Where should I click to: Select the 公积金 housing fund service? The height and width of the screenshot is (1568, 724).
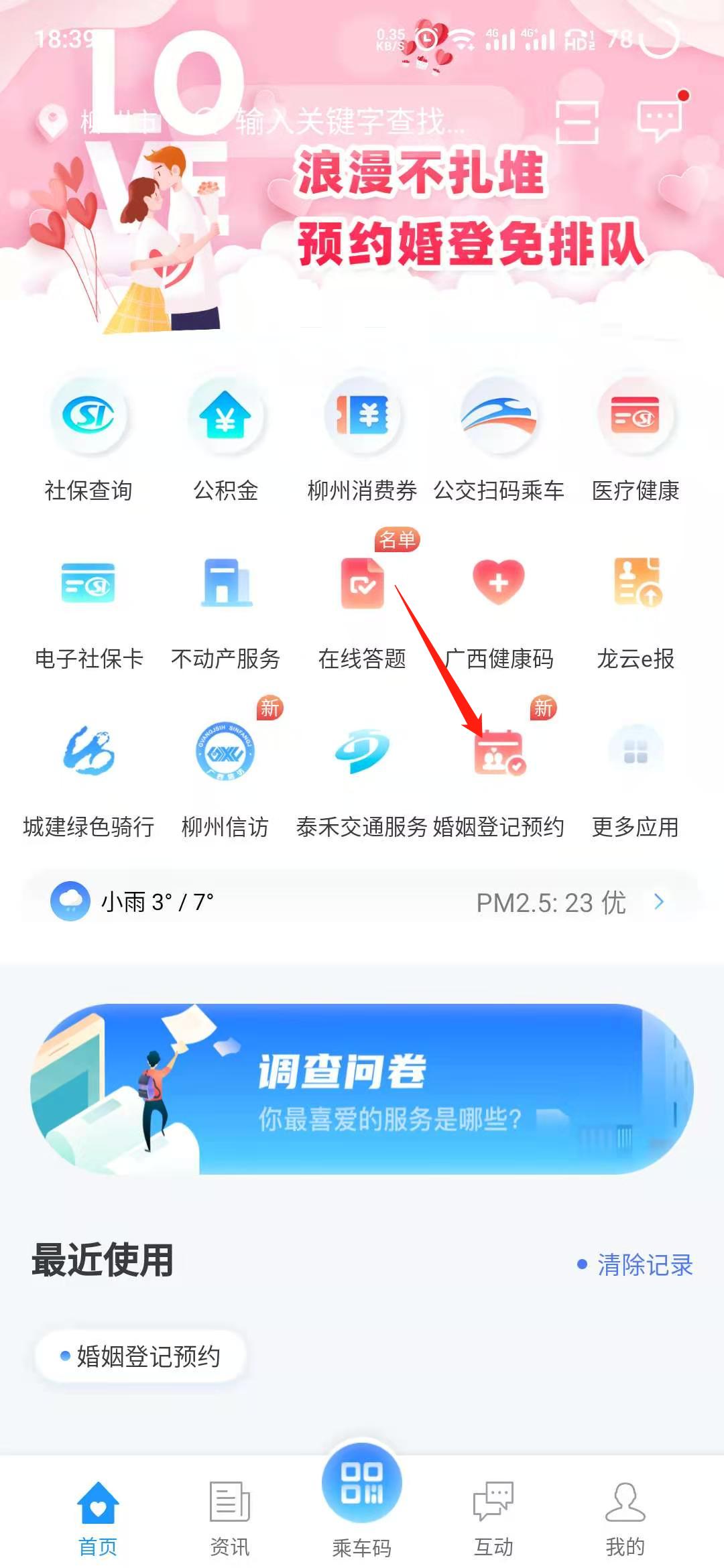226,436
